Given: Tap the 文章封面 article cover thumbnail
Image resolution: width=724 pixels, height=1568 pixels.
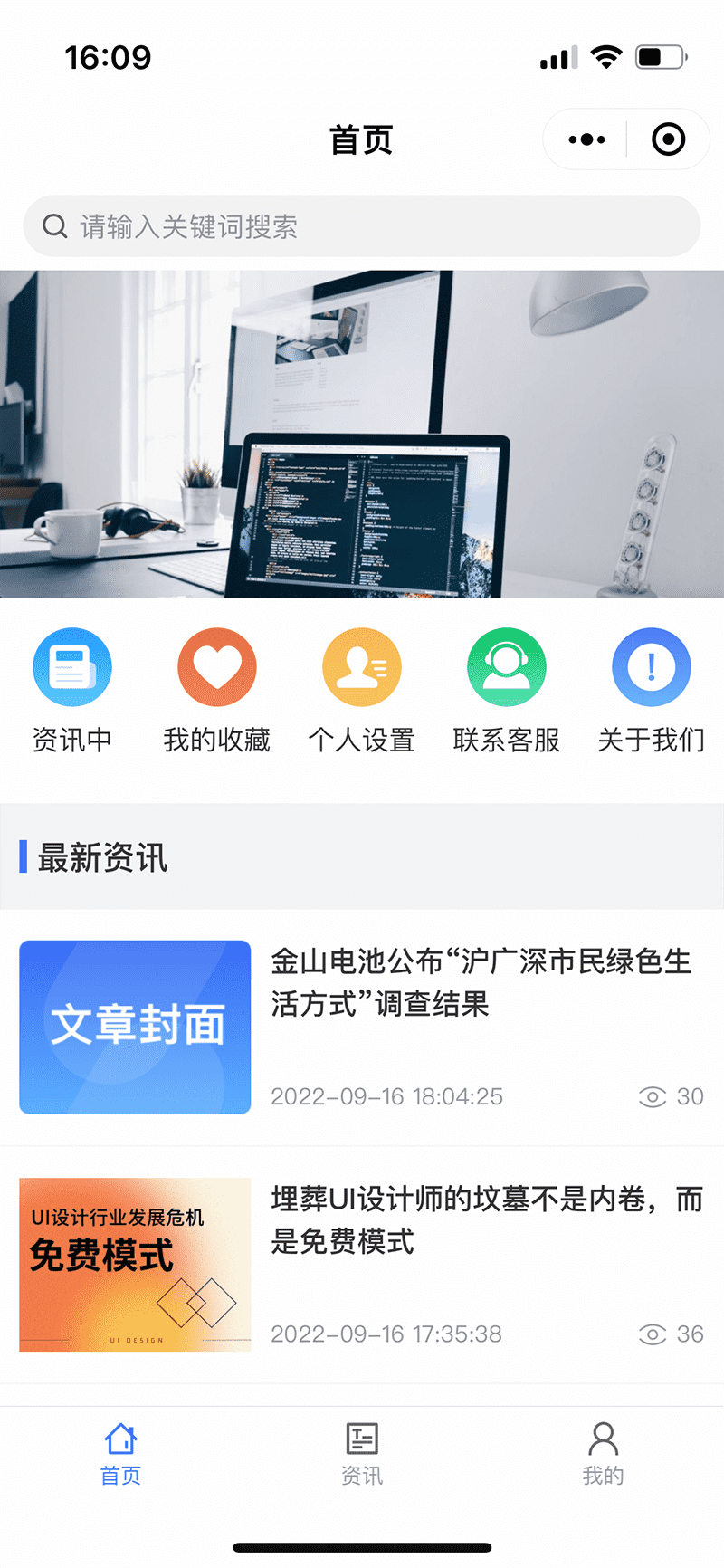Looking at the screenshot, I should point(134,1028).
